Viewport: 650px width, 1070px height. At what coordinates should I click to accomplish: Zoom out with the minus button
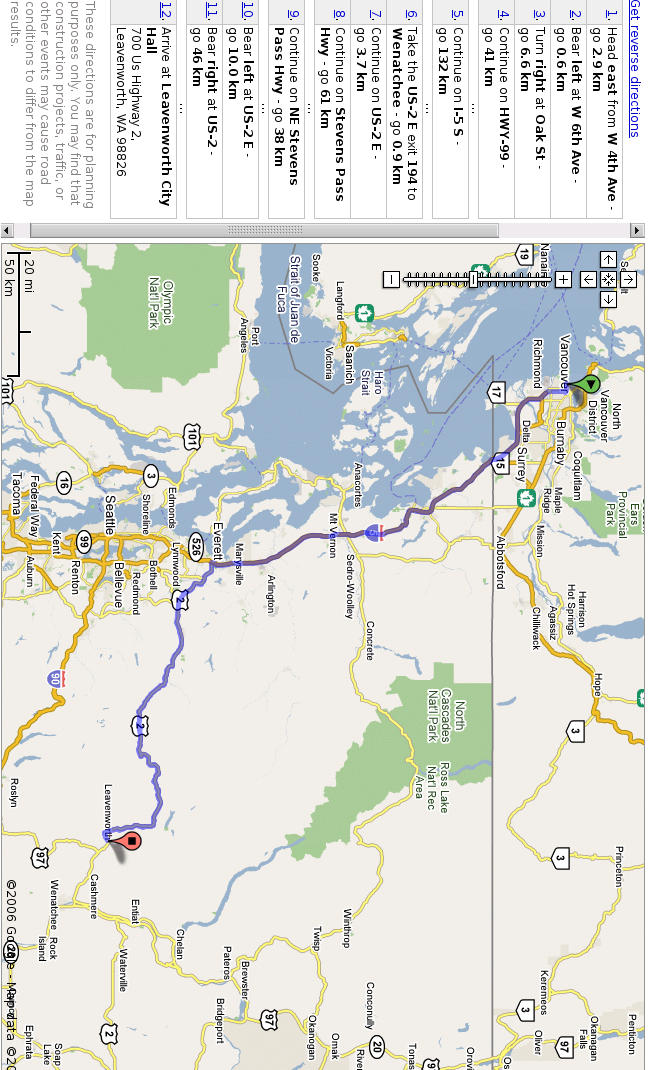point(392,279)
